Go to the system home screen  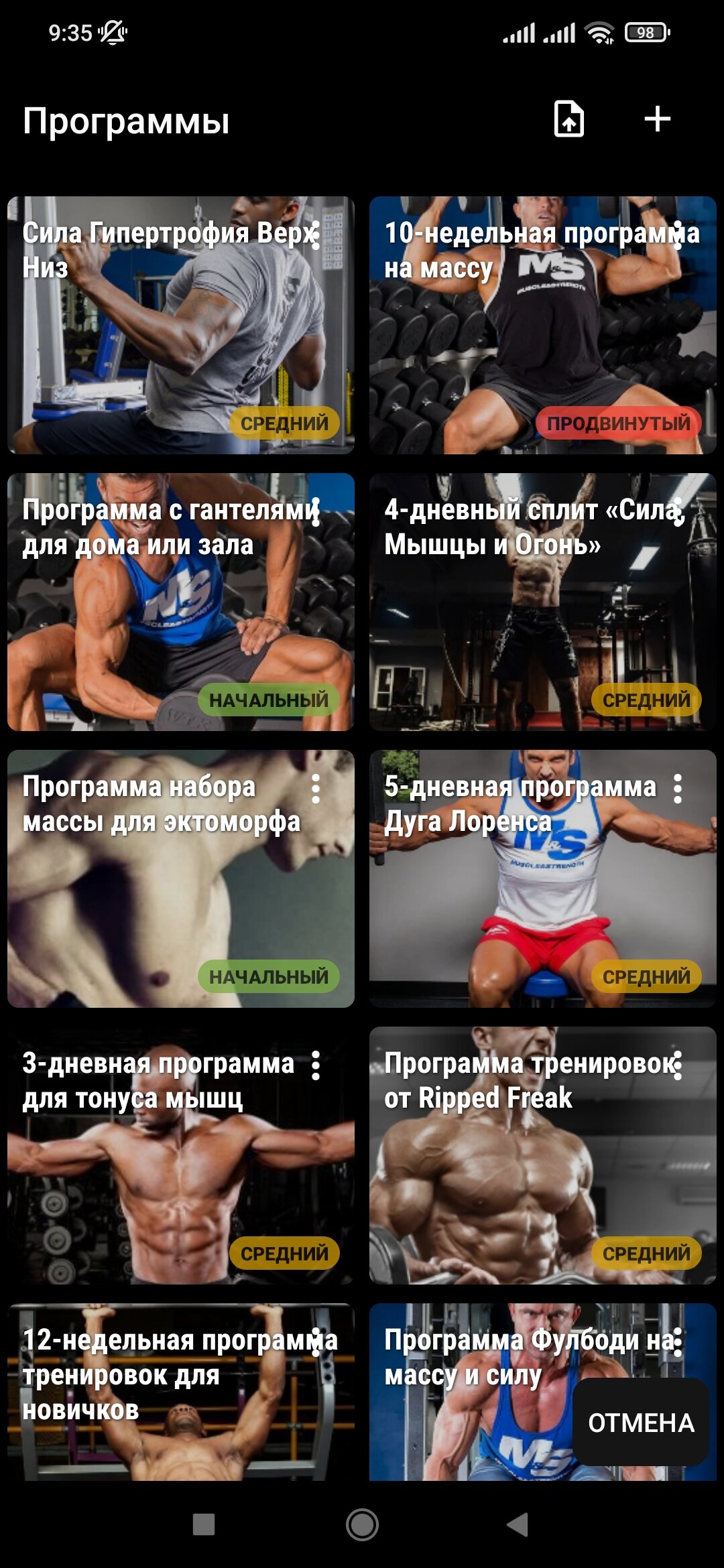[362, 1524]
